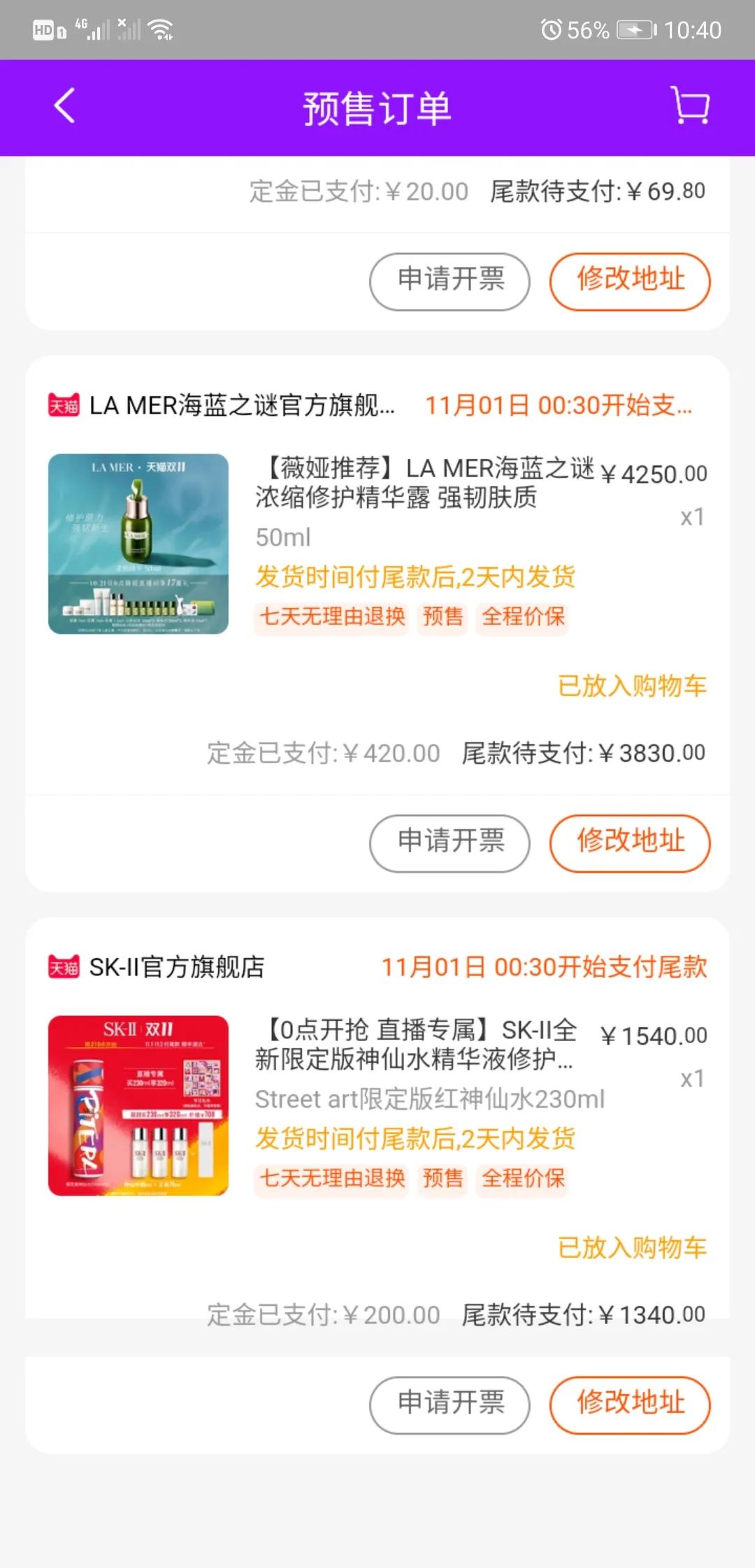Expand the truncated SK-II product title

point(412,1045)
